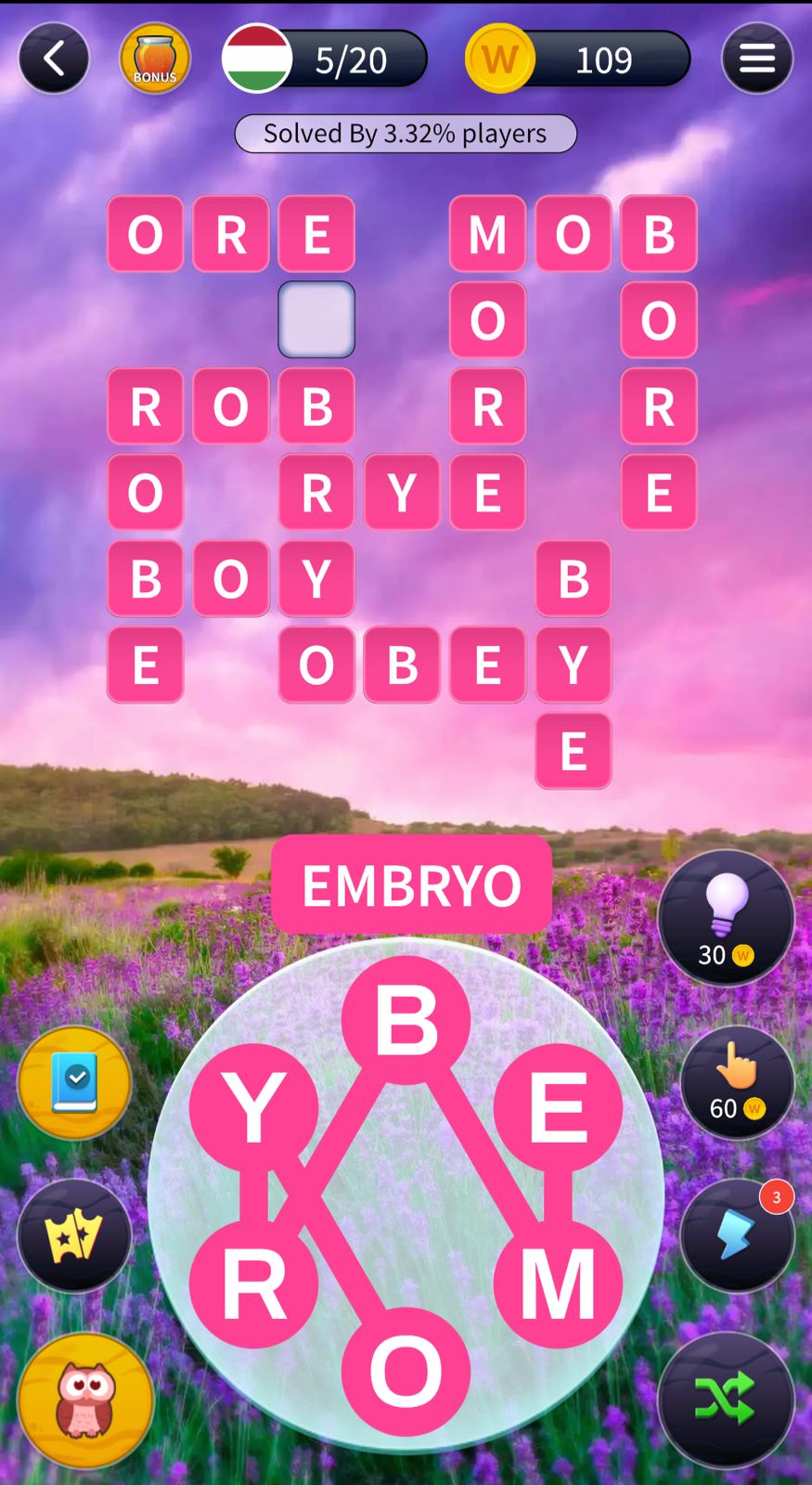Activate the lightning bolt booster

tap(737, 1235)
